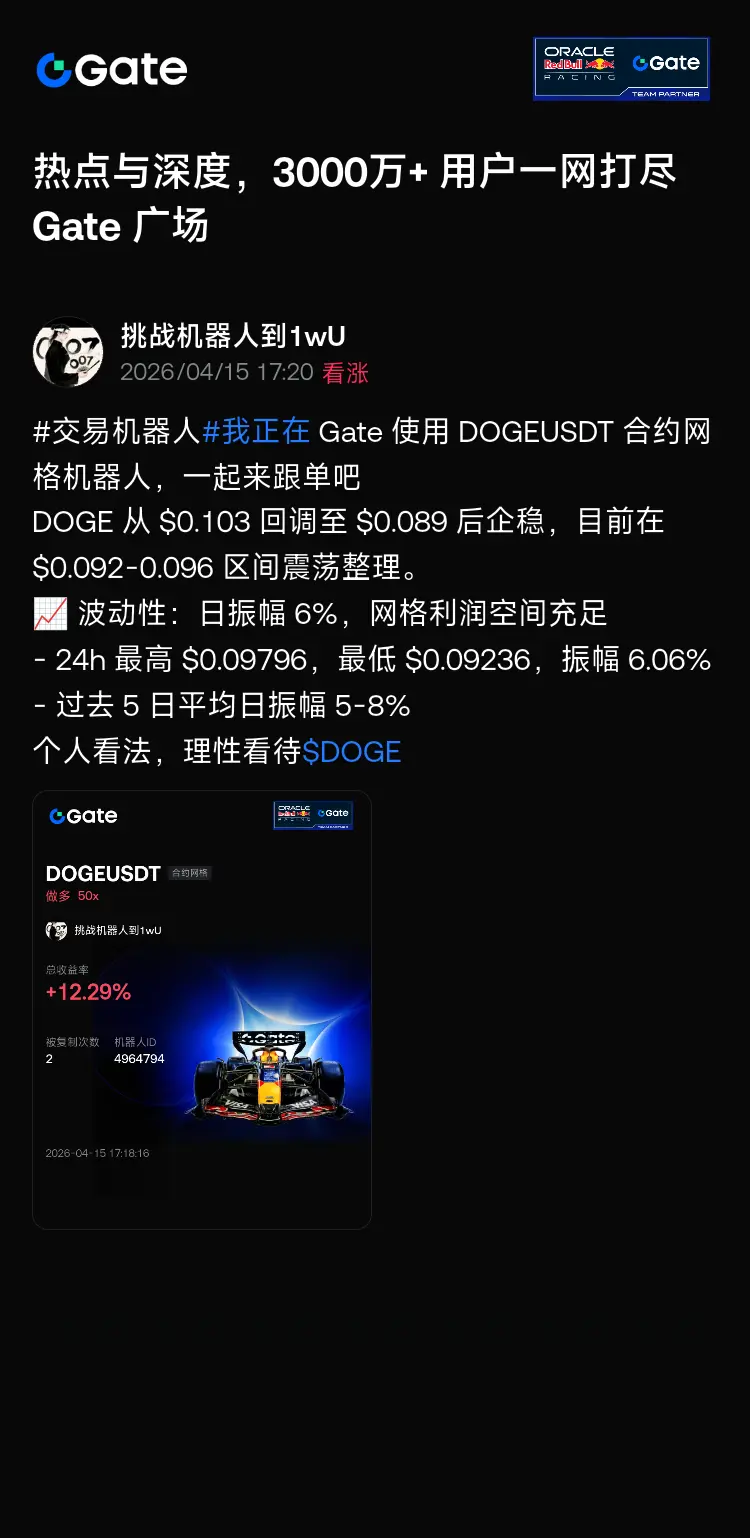Click the small avatar inside the DOGEUSDT card
The width and height of the screenshot is (750, 1538).
tap(57, 930)
